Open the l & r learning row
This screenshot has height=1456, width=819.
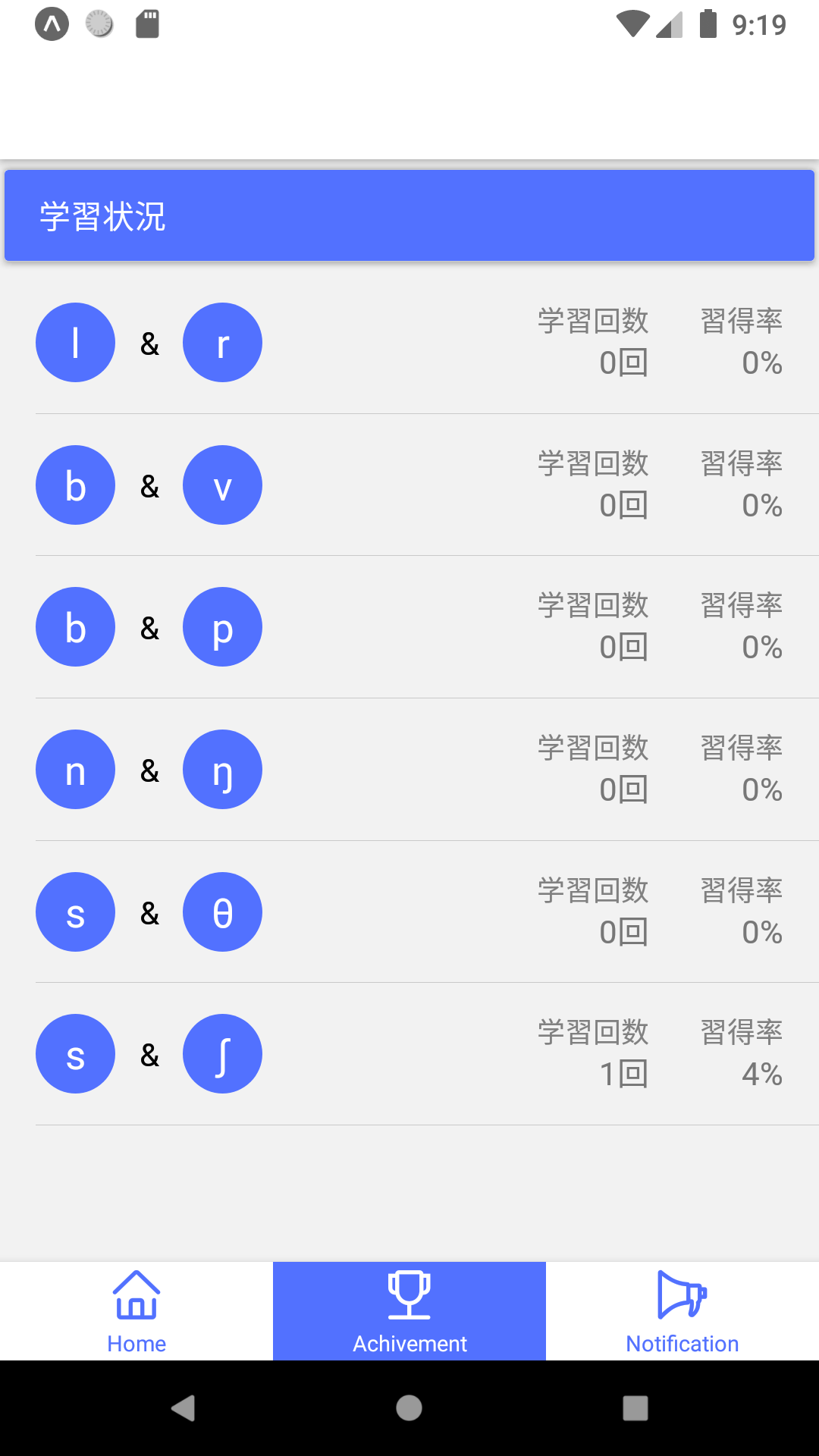point(409,342)
